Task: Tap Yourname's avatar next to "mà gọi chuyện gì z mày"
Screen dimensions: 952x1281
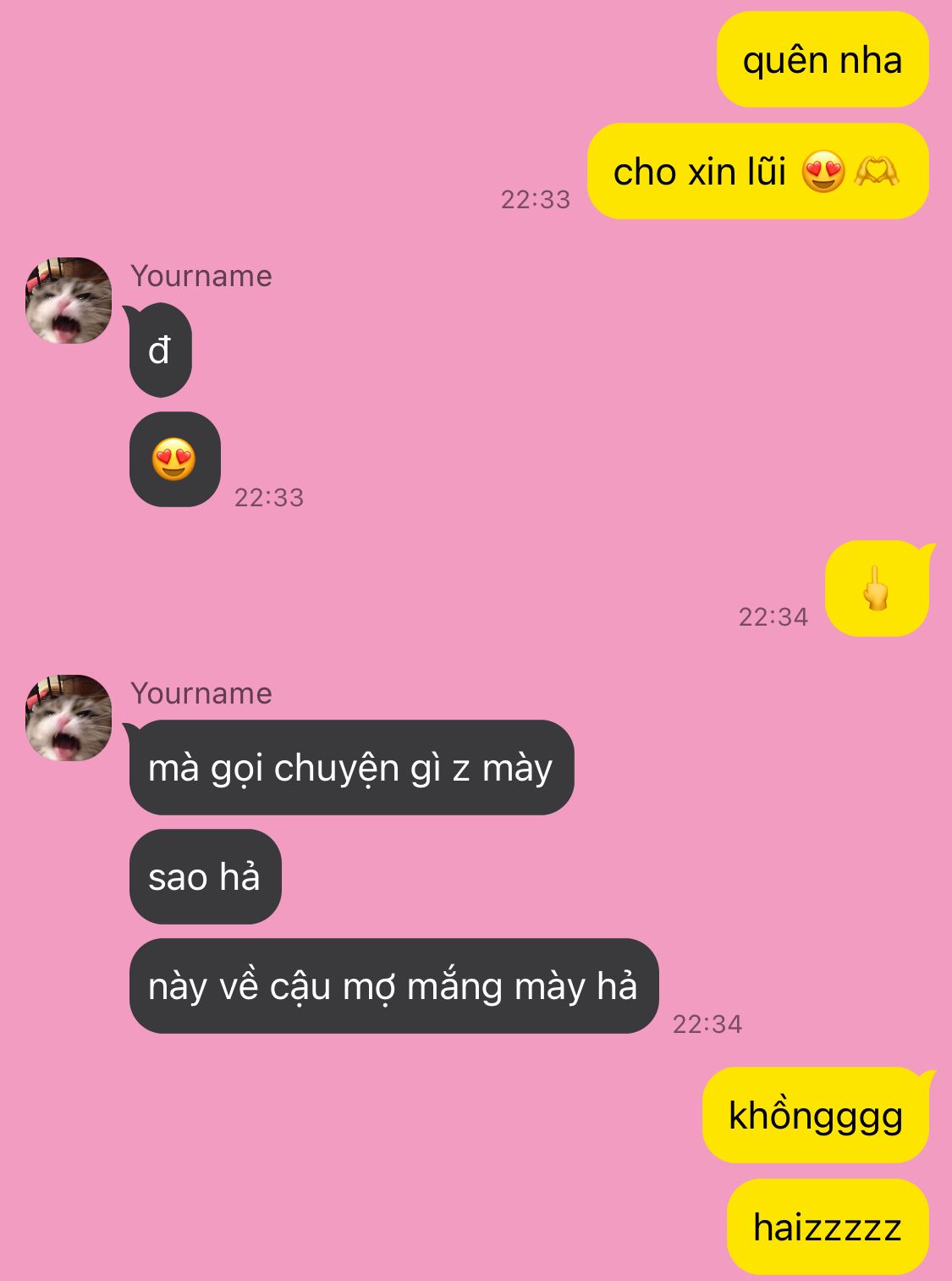Action: [69, 718]
